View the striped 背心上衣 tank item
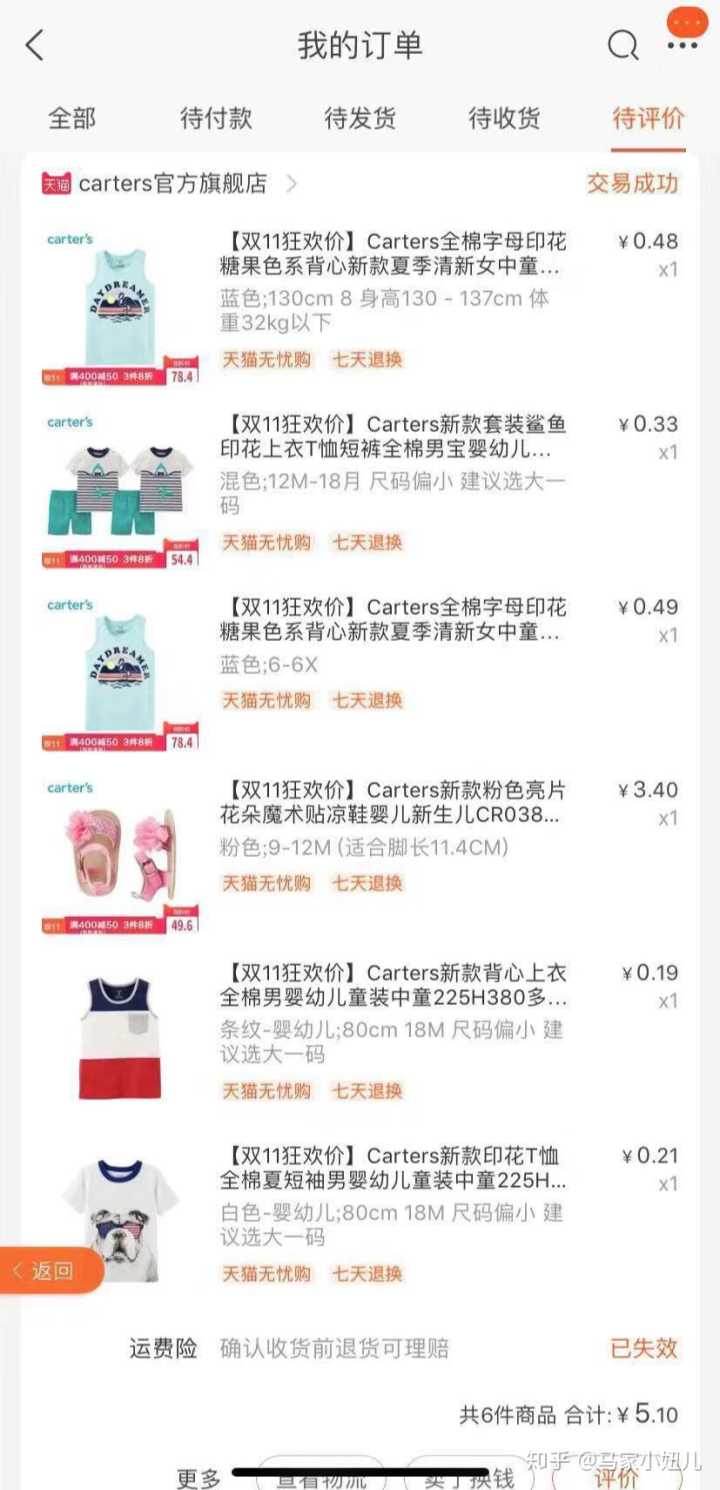 [392, 986]
